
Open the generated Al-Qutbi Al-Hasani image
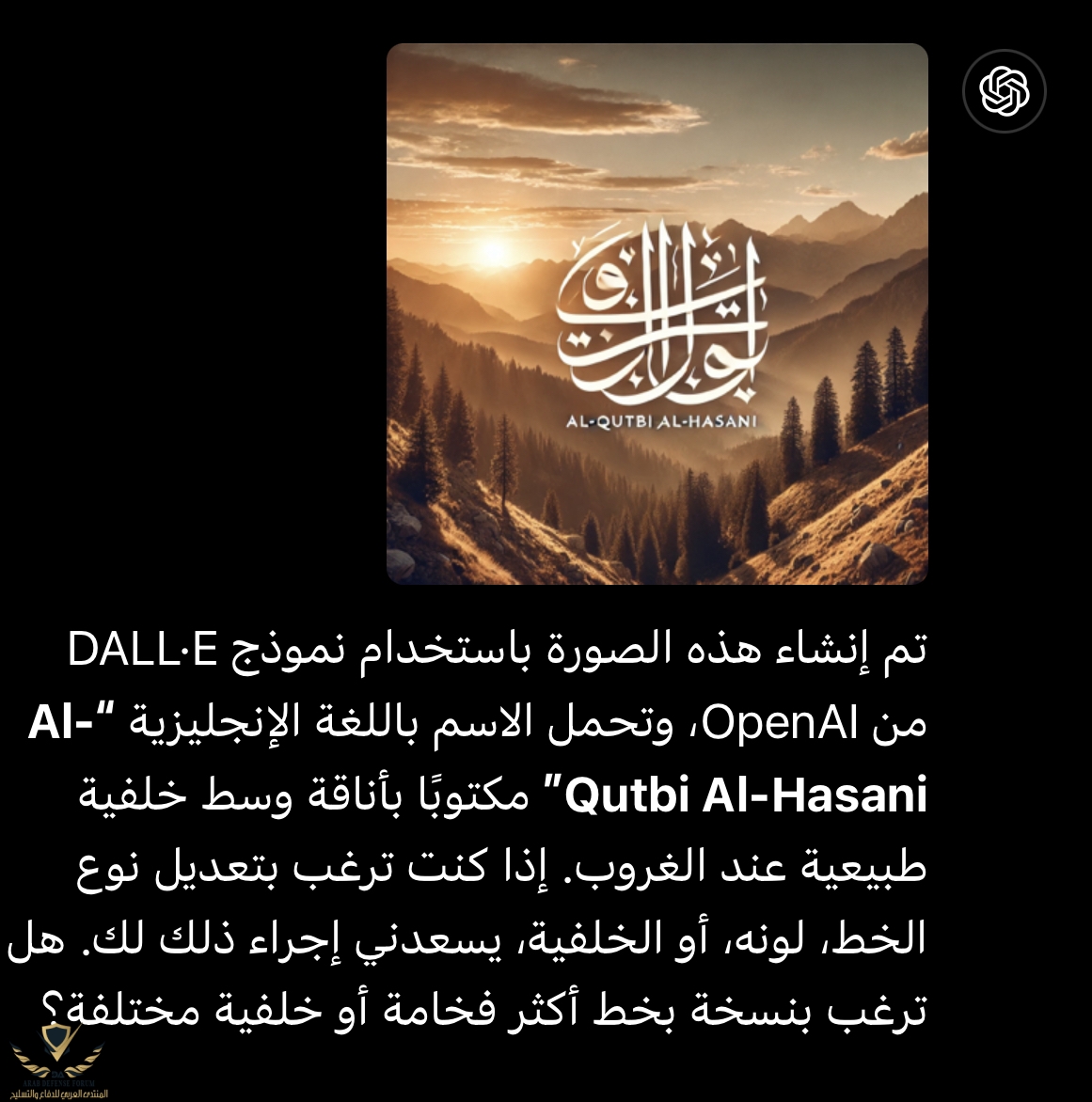pos(657,314)
